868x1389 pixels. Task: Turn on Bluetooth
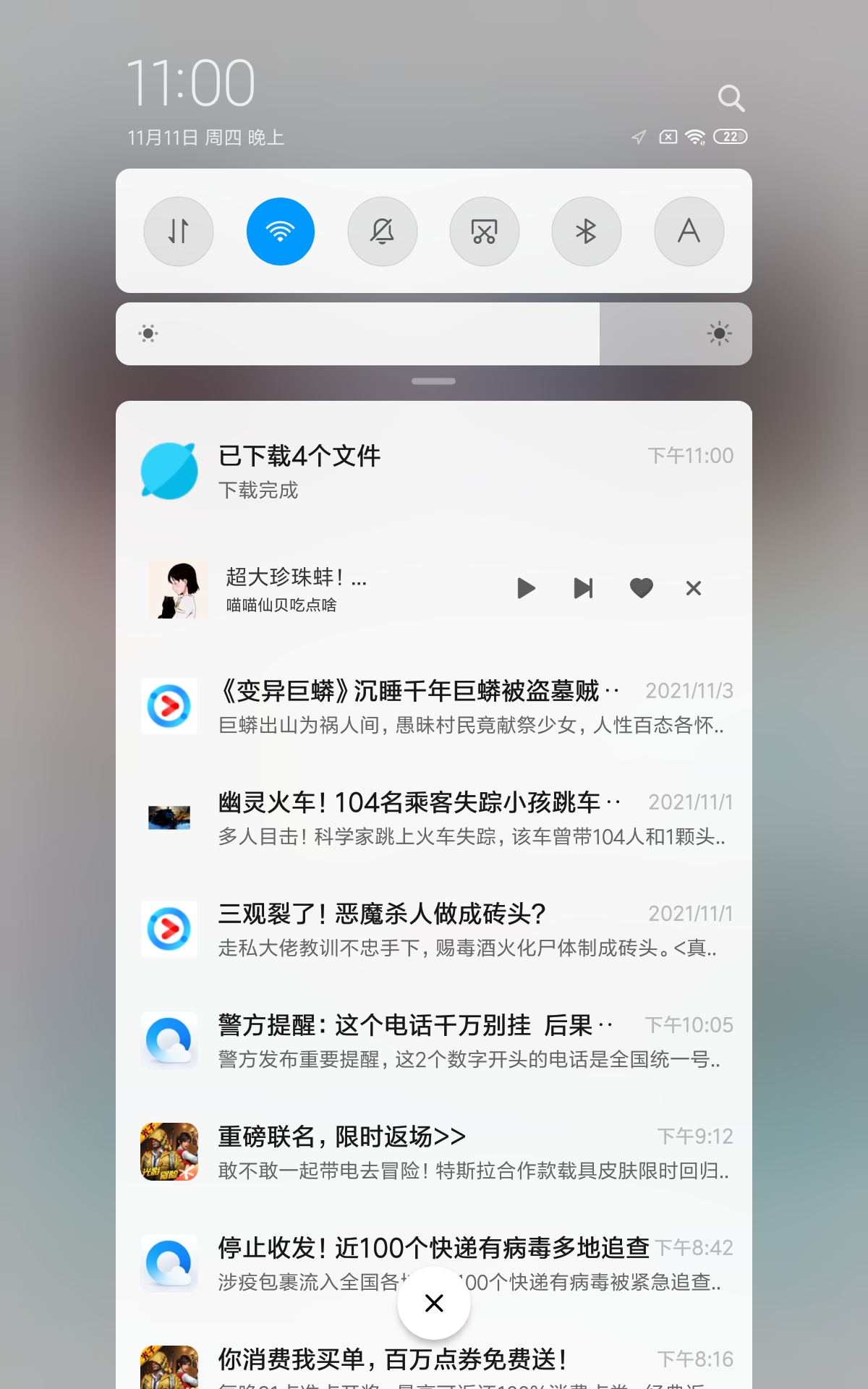(x=586, y=231)
